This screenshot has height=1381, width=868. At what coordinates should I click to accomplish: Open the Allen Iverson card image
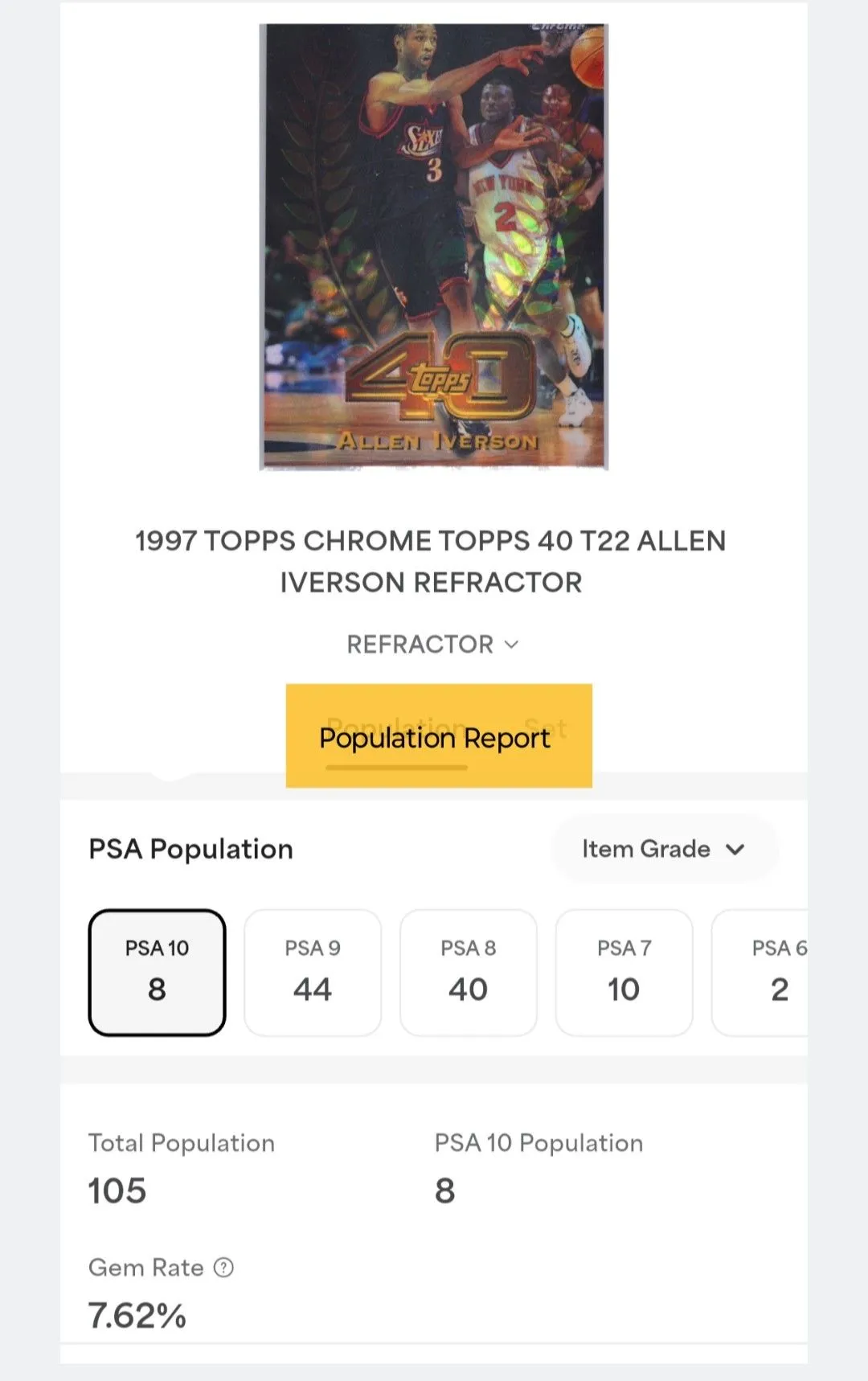434,247
